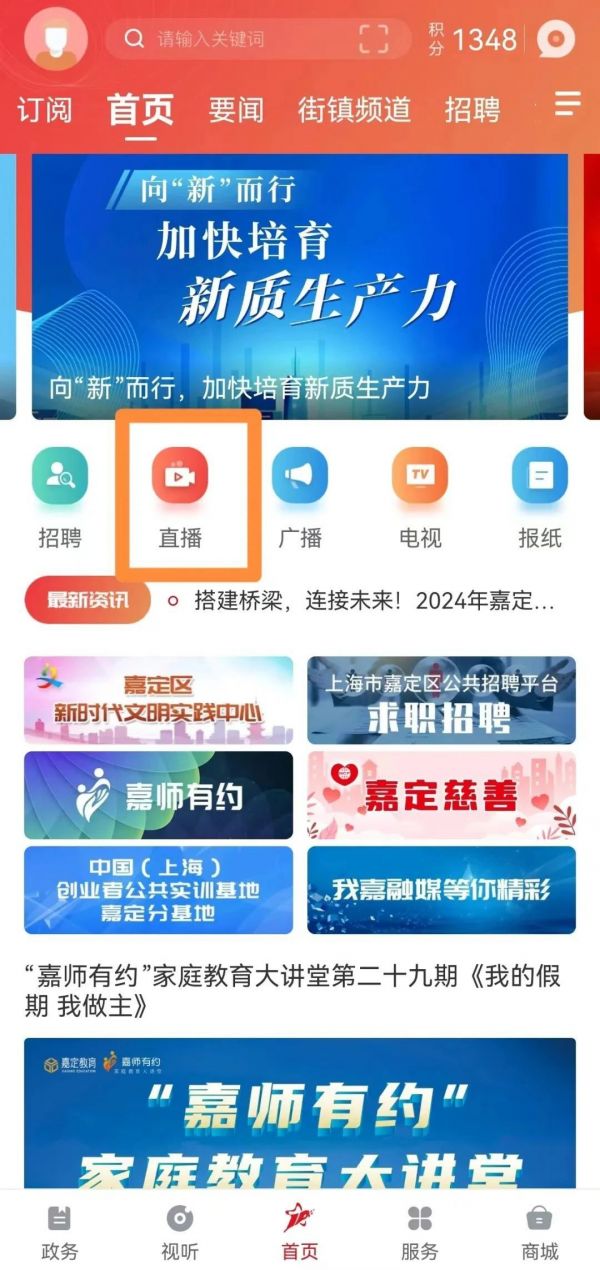Open the 求职招聘 platform tile
600x1270 pixels.
tap(441, 700)
